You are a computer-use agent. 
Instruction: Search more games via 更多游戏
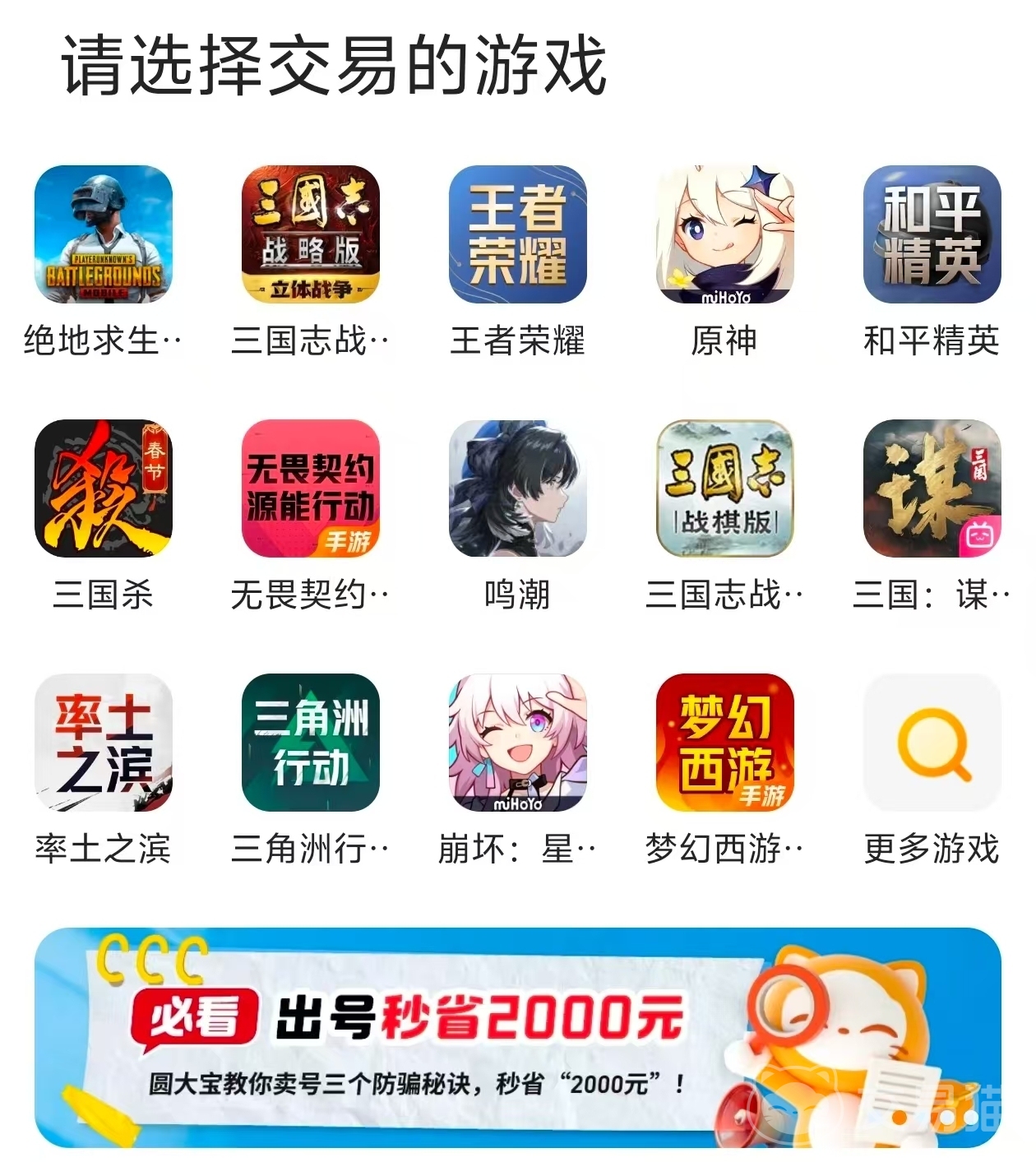932,743
